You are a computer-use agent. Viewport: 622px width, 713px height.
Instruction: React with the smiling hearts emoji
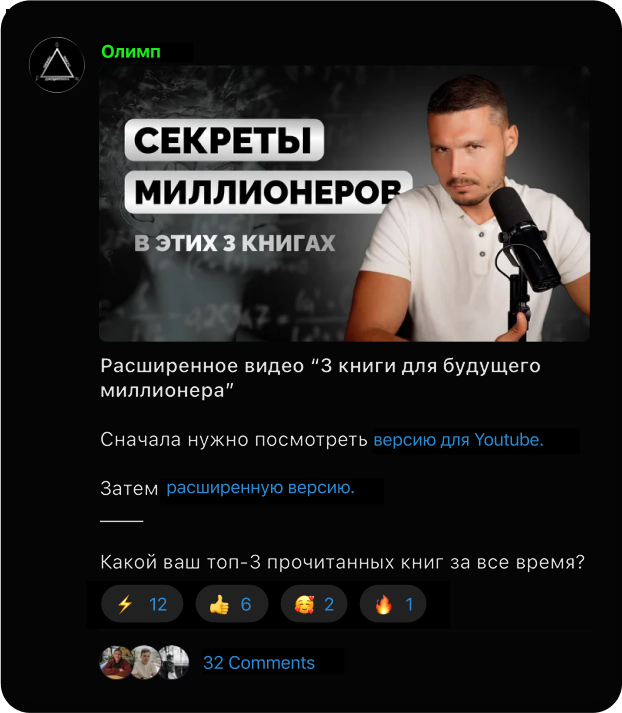[314, 604]
